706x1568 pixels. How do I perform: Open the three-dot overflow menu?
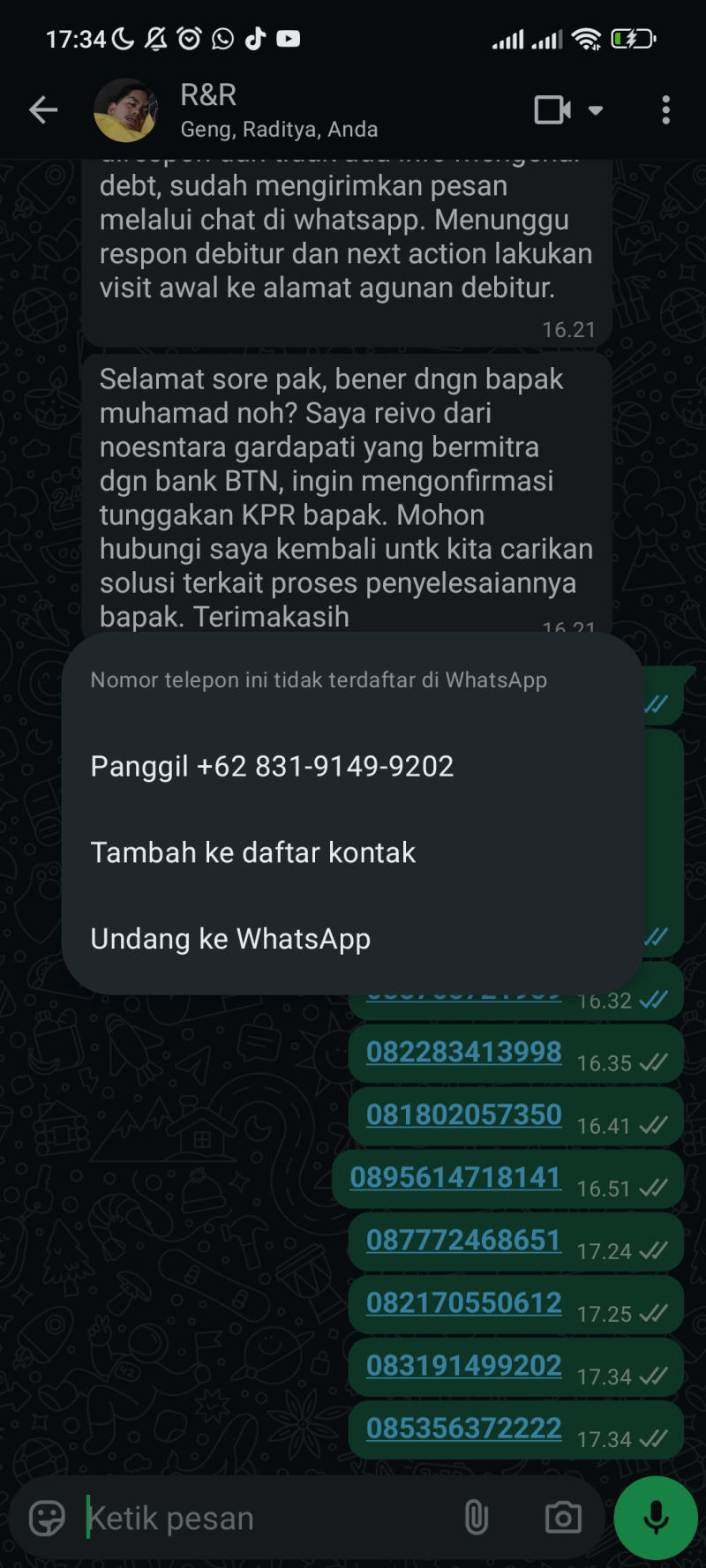point(665,110)
